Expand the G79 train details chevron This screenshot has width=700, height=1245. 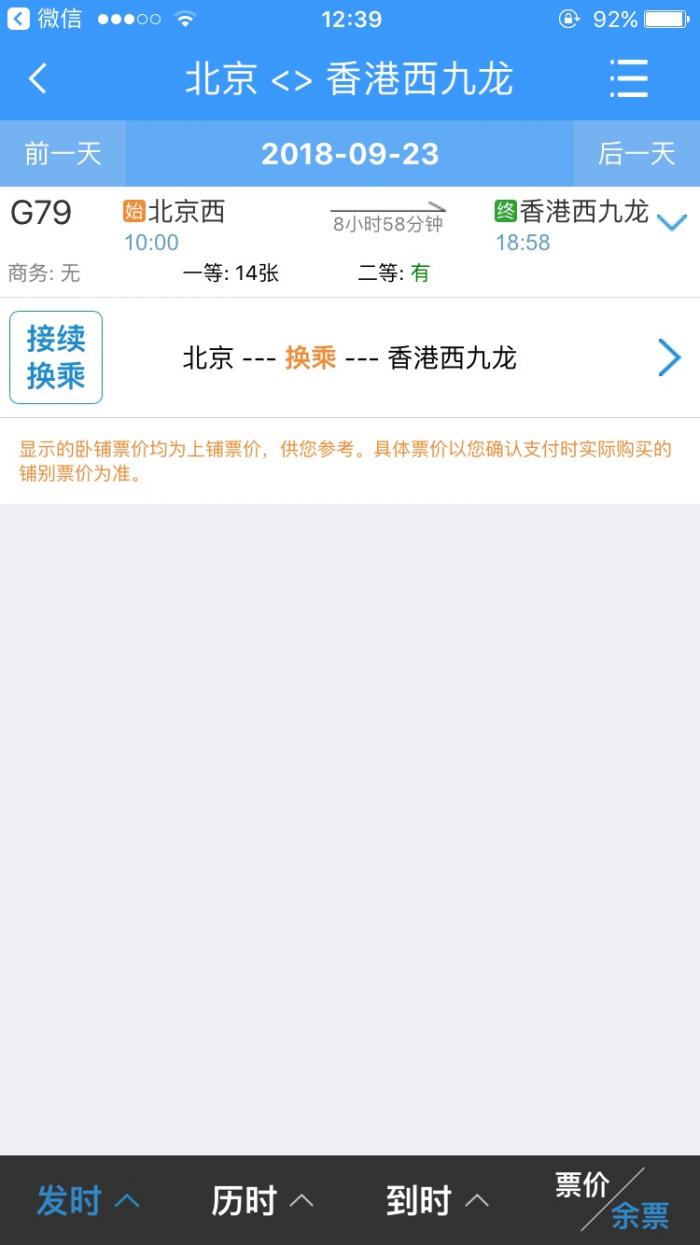(x=672, y=223)
